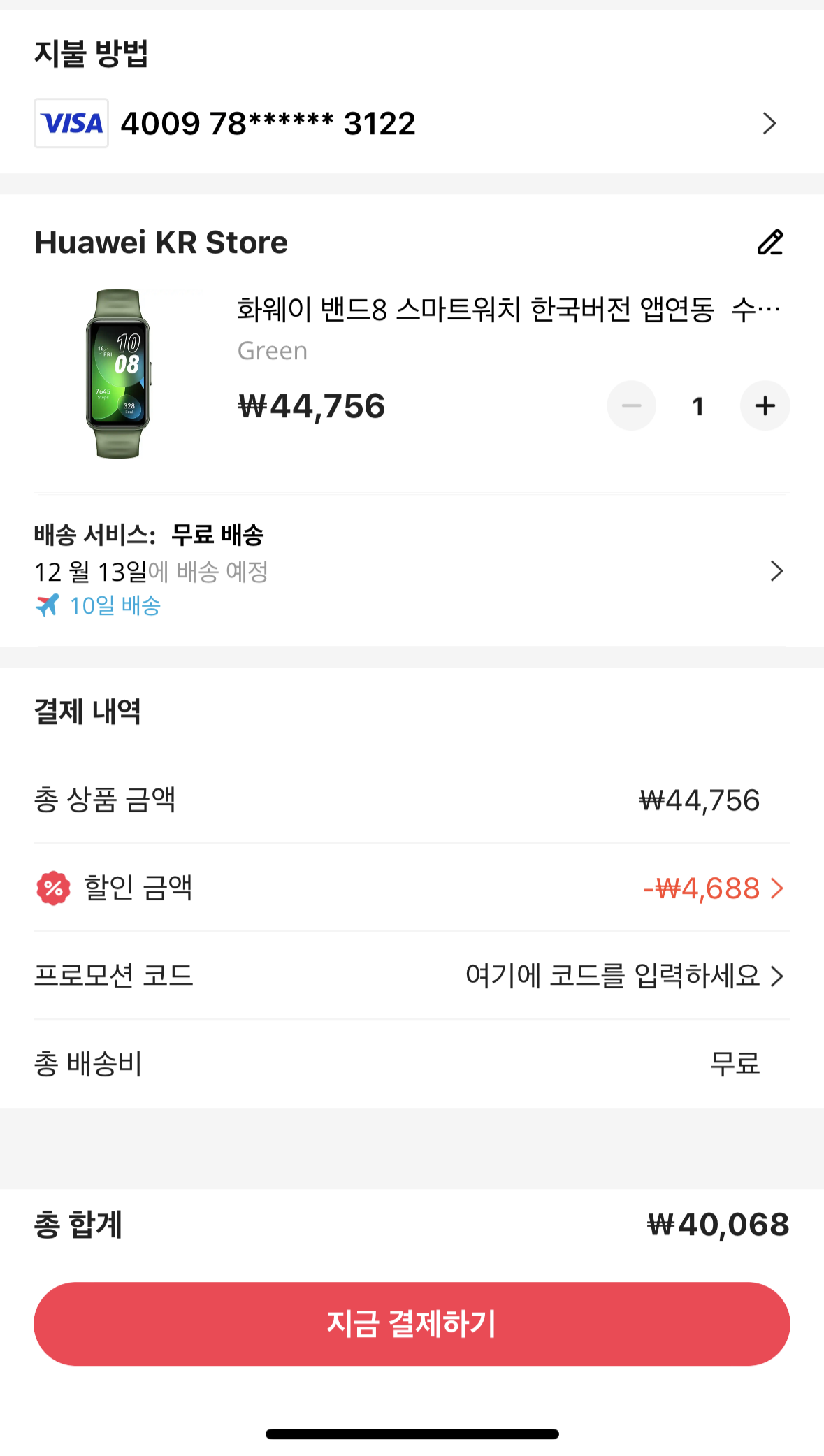
Task: Increase item quantity with the plus button
Action: pos(765,405)
